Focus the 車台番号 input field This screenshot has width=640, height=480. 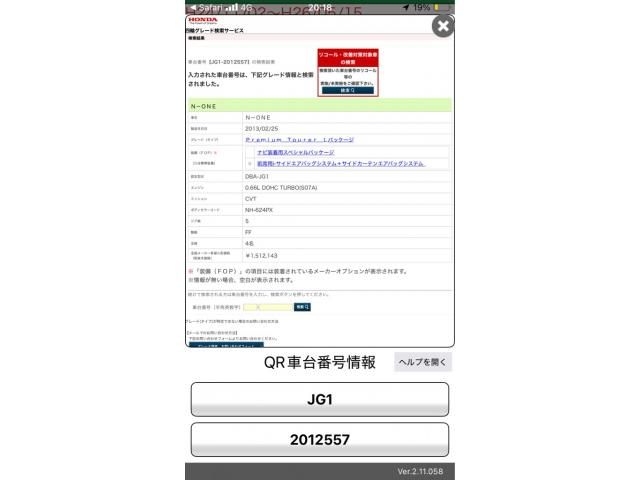point(268,307)
